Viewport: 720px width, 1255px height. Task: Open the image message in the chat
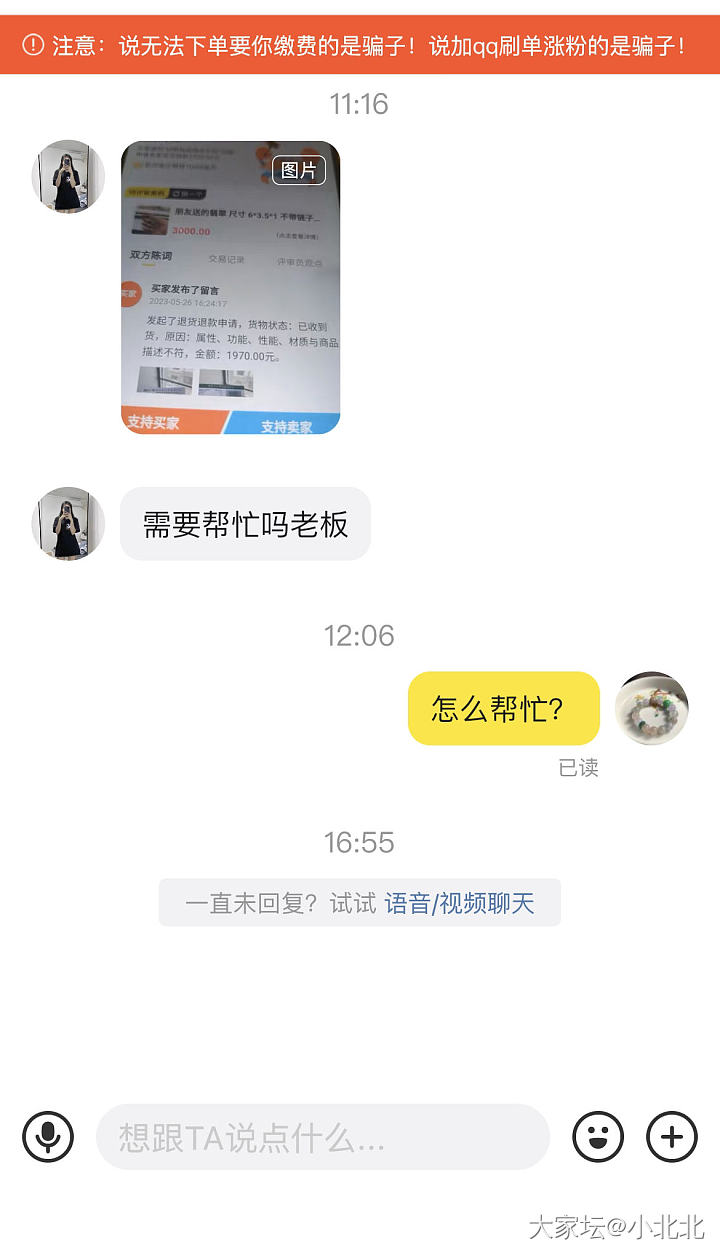(x=230, y=288)
